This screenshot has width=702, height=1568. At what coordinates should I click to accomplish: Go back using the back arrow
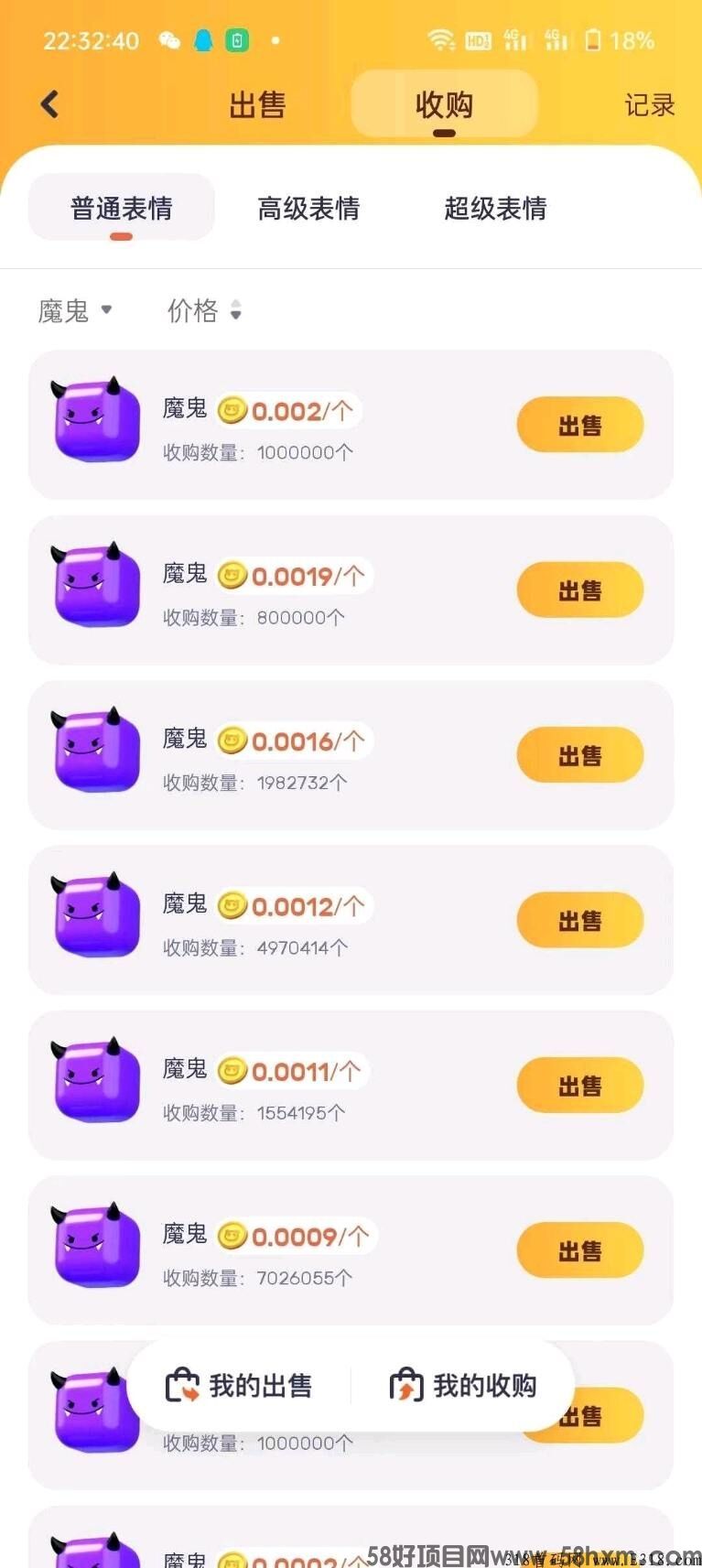click(50, 104)
